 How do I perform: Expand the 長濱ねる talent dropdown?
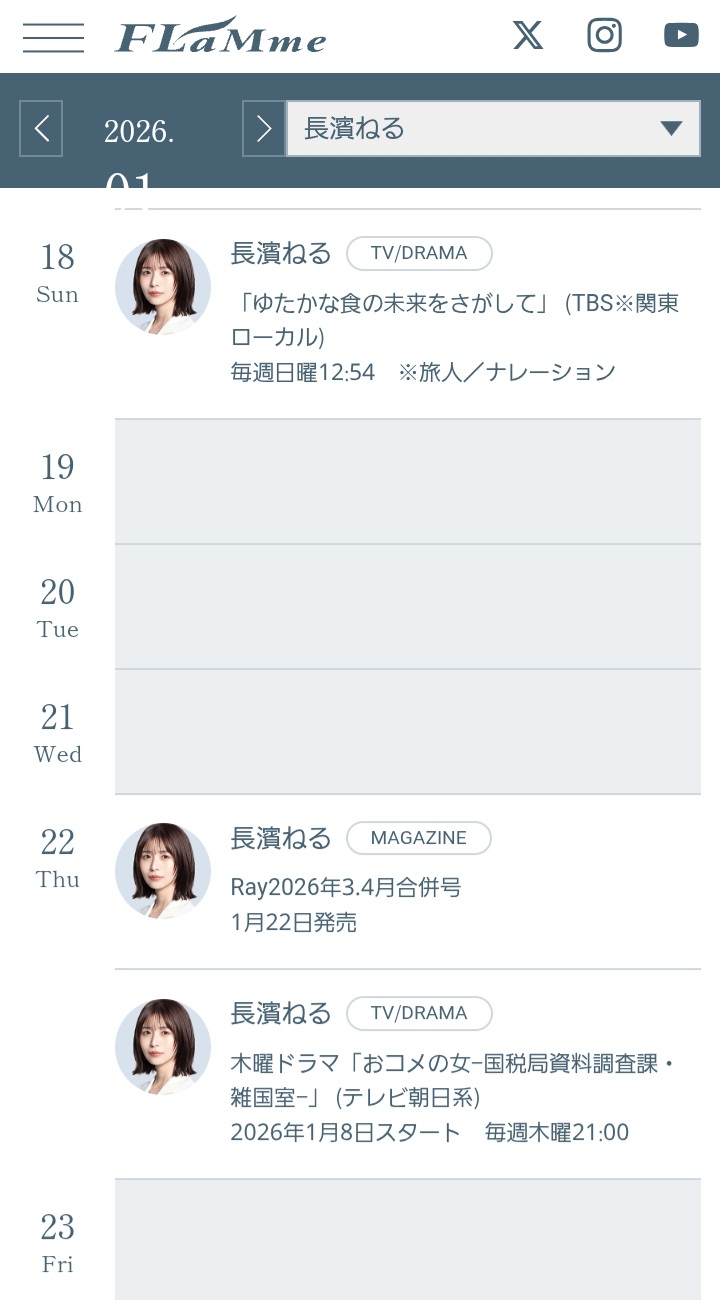[493, 128]
